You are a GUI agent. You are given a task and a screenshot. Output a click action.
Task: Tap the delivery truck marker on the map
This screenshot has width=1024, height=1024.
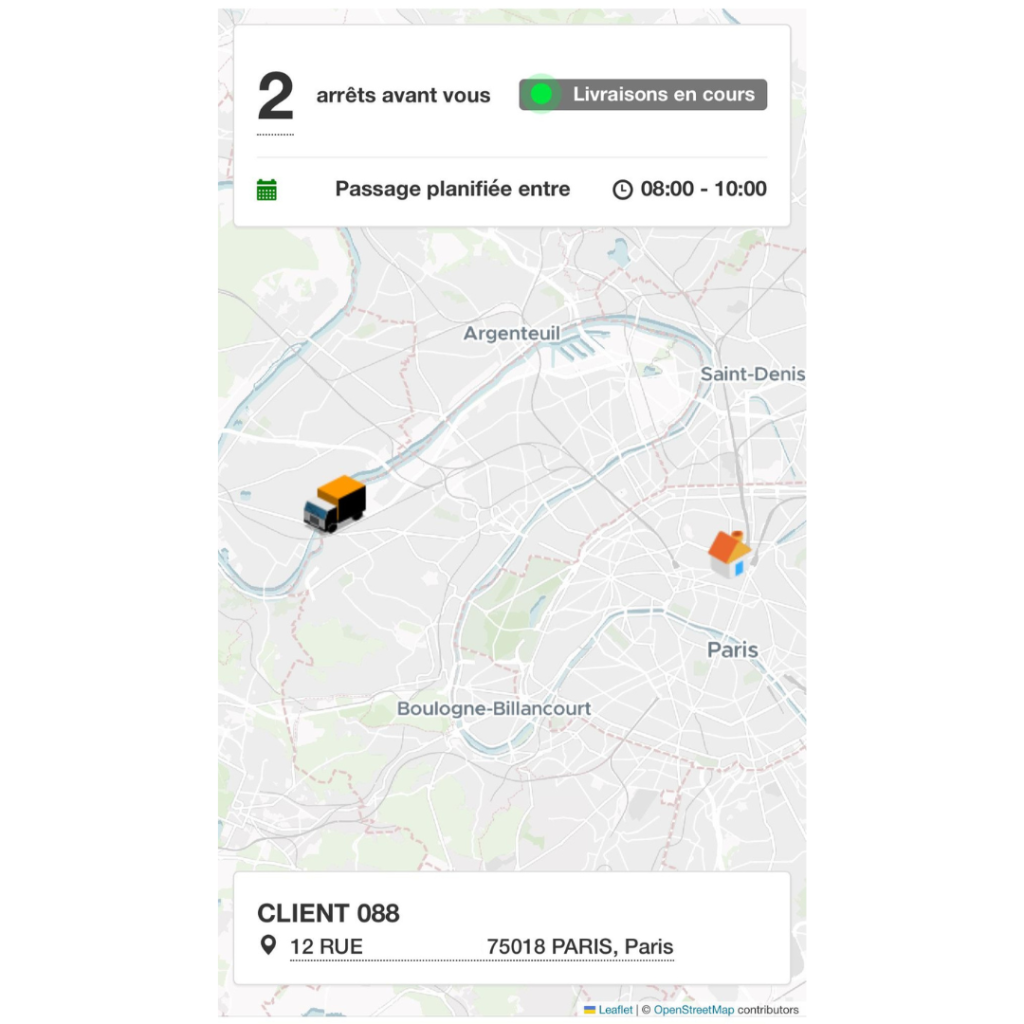[x=335, y=503]
